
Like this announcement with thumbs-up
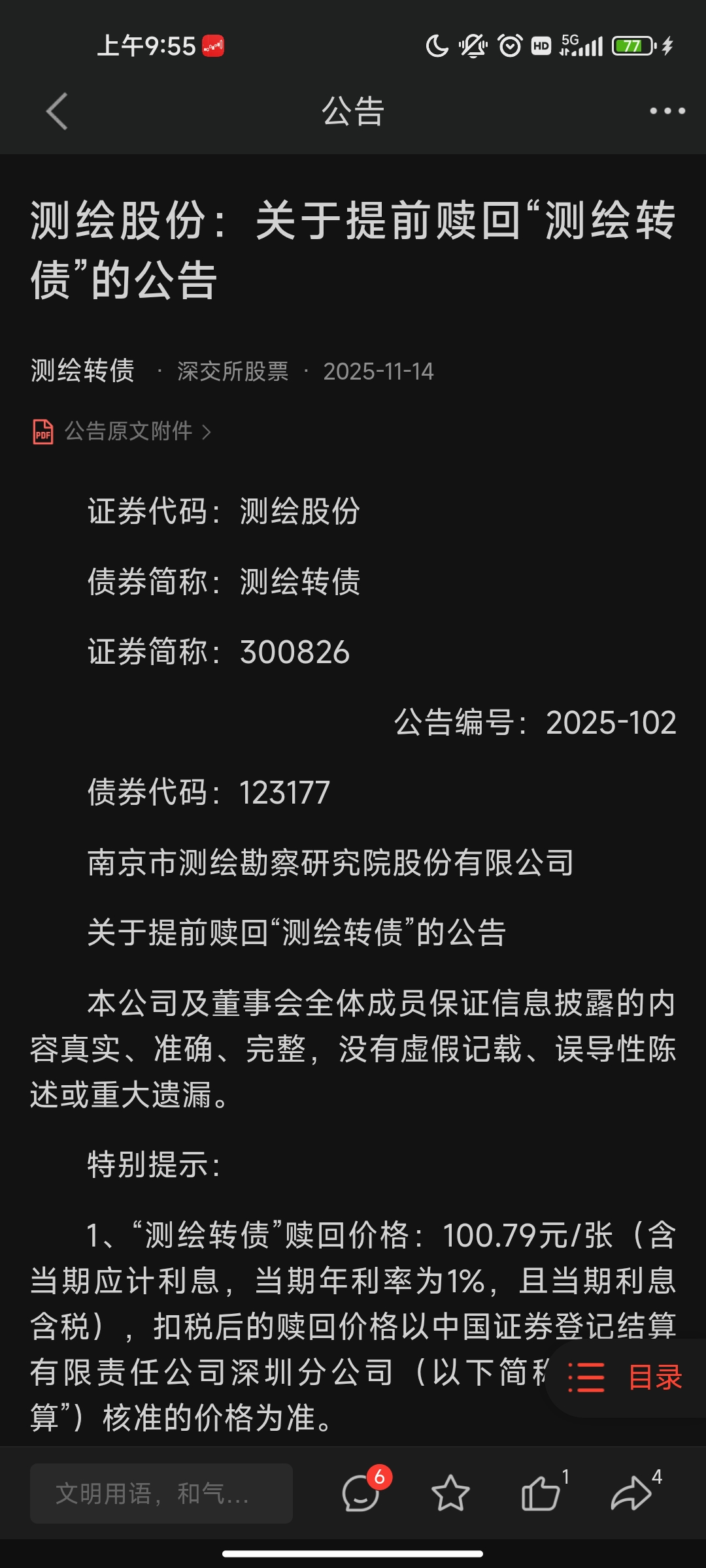click(x=541, y=1494)
